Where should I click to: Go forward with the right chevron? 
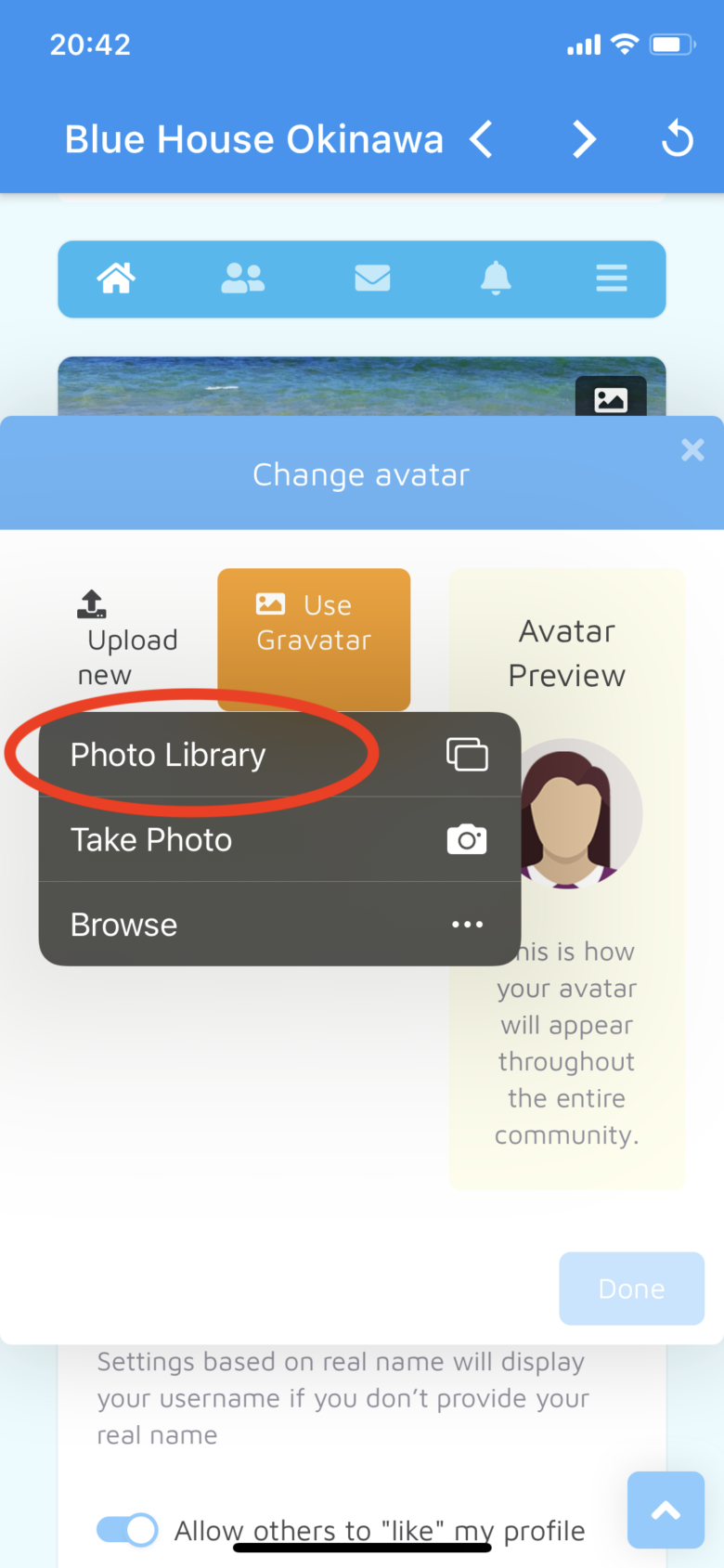click(x=584, y=140)
